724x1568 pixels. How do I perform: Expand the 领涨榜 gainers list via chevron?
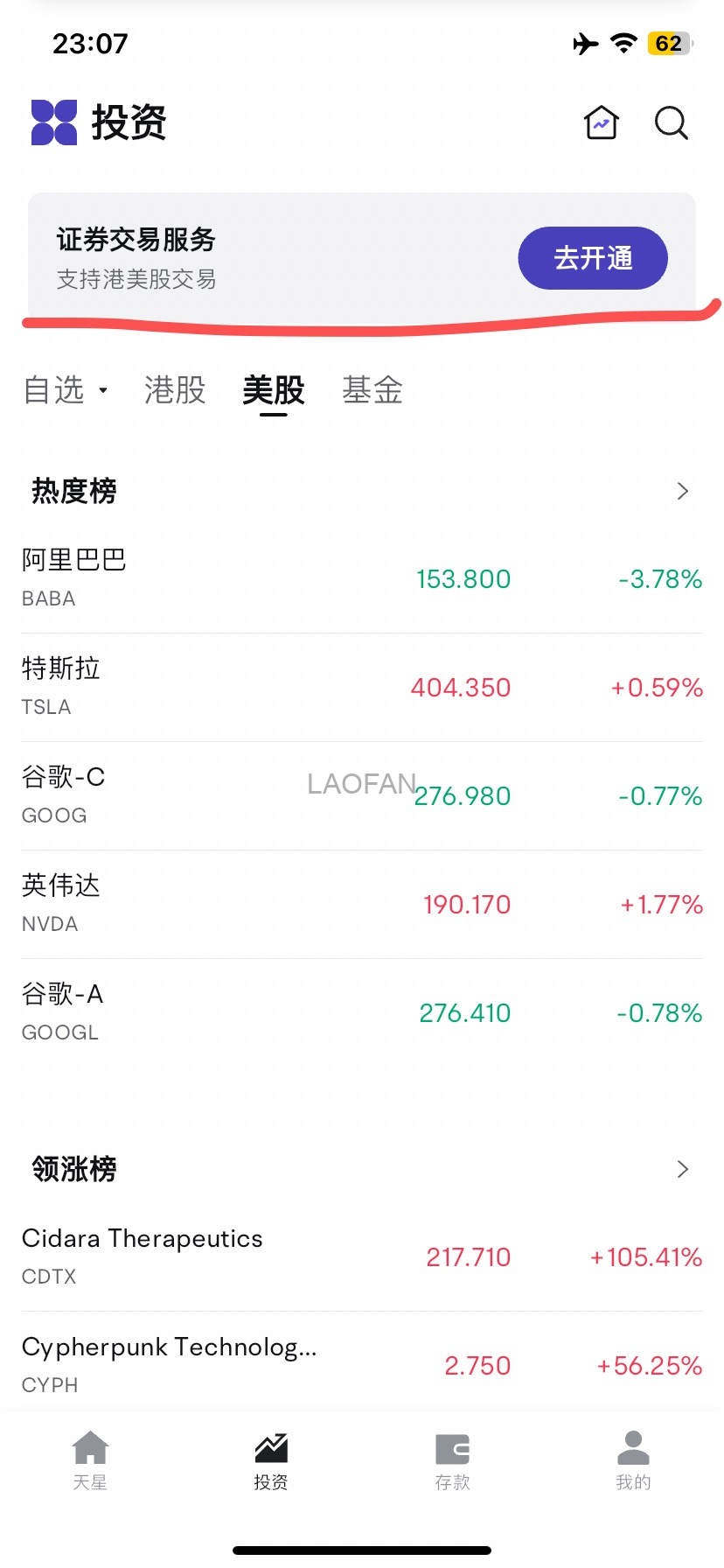point(682,1169)
